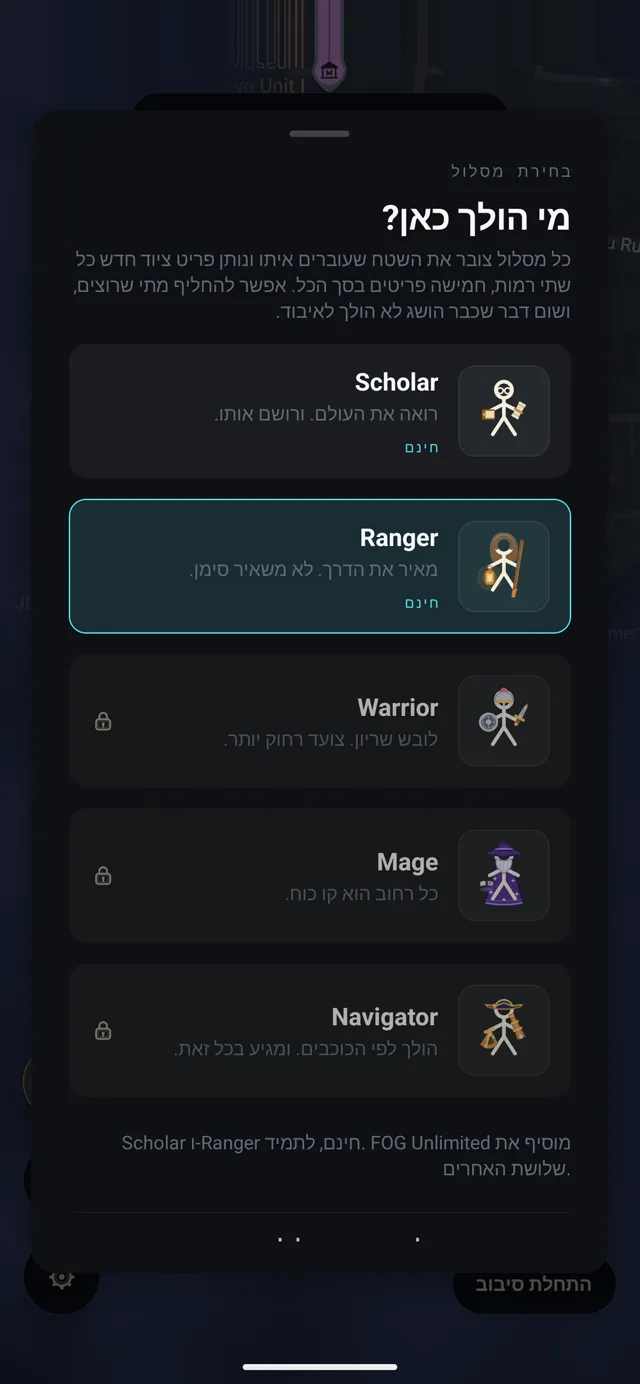Open the locked Mage route card
This screenshot has height=1384, width=640.
point(320,876)
